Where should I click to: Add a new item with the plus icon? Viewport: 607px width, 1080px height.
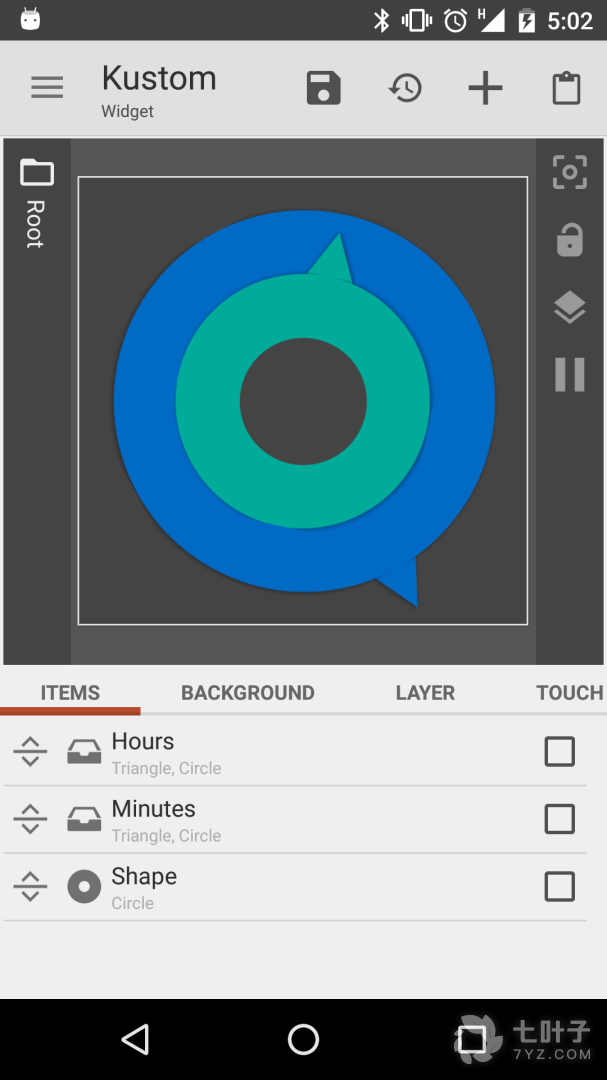tap(485, 88)
